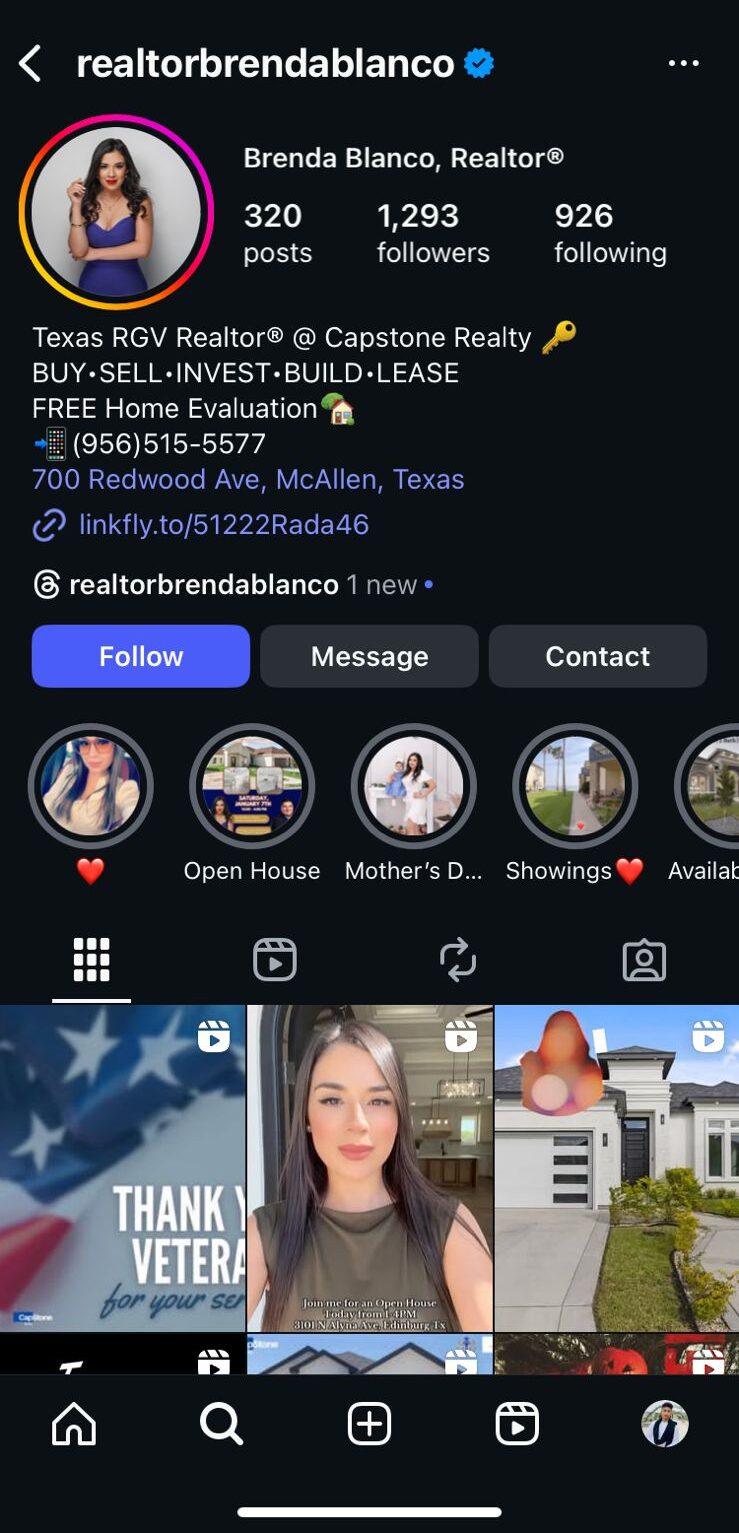Tap the Message button
This screenshot has width=739, height=1533.
369,656
